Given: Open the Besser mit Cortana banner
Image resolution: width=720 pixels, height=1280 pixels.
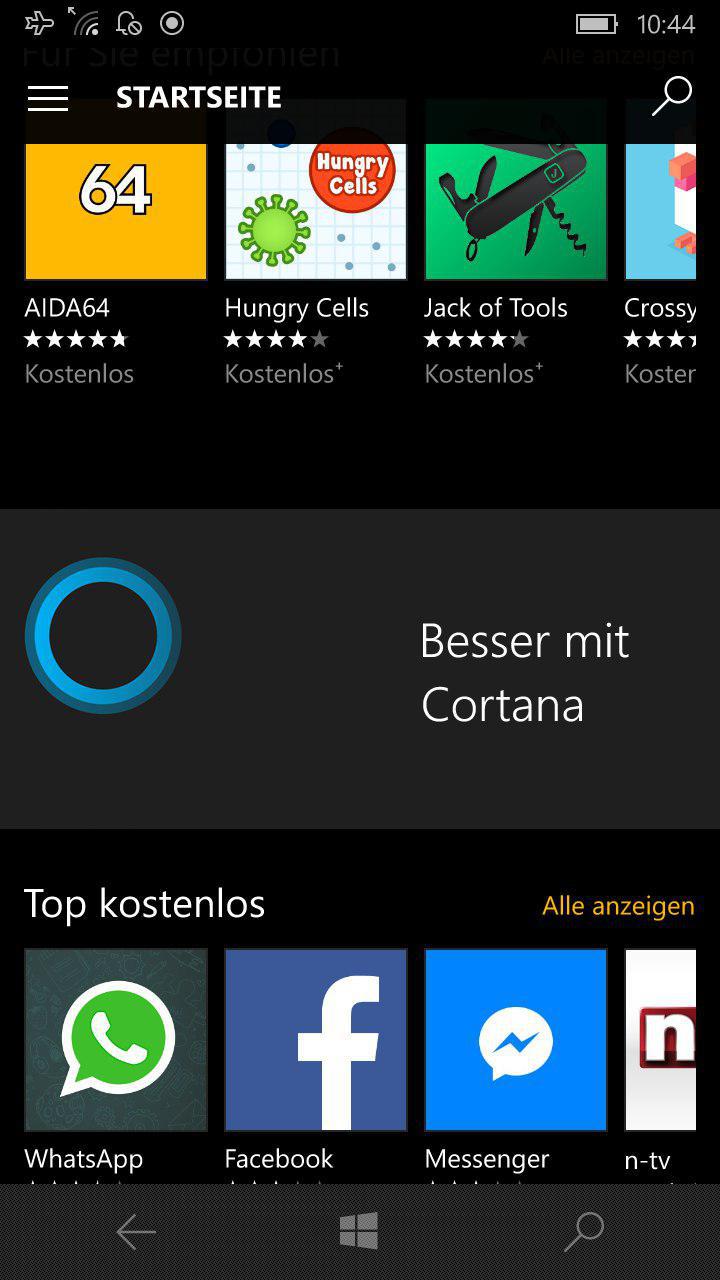Looking at the screenshot, I should (360, 668).
